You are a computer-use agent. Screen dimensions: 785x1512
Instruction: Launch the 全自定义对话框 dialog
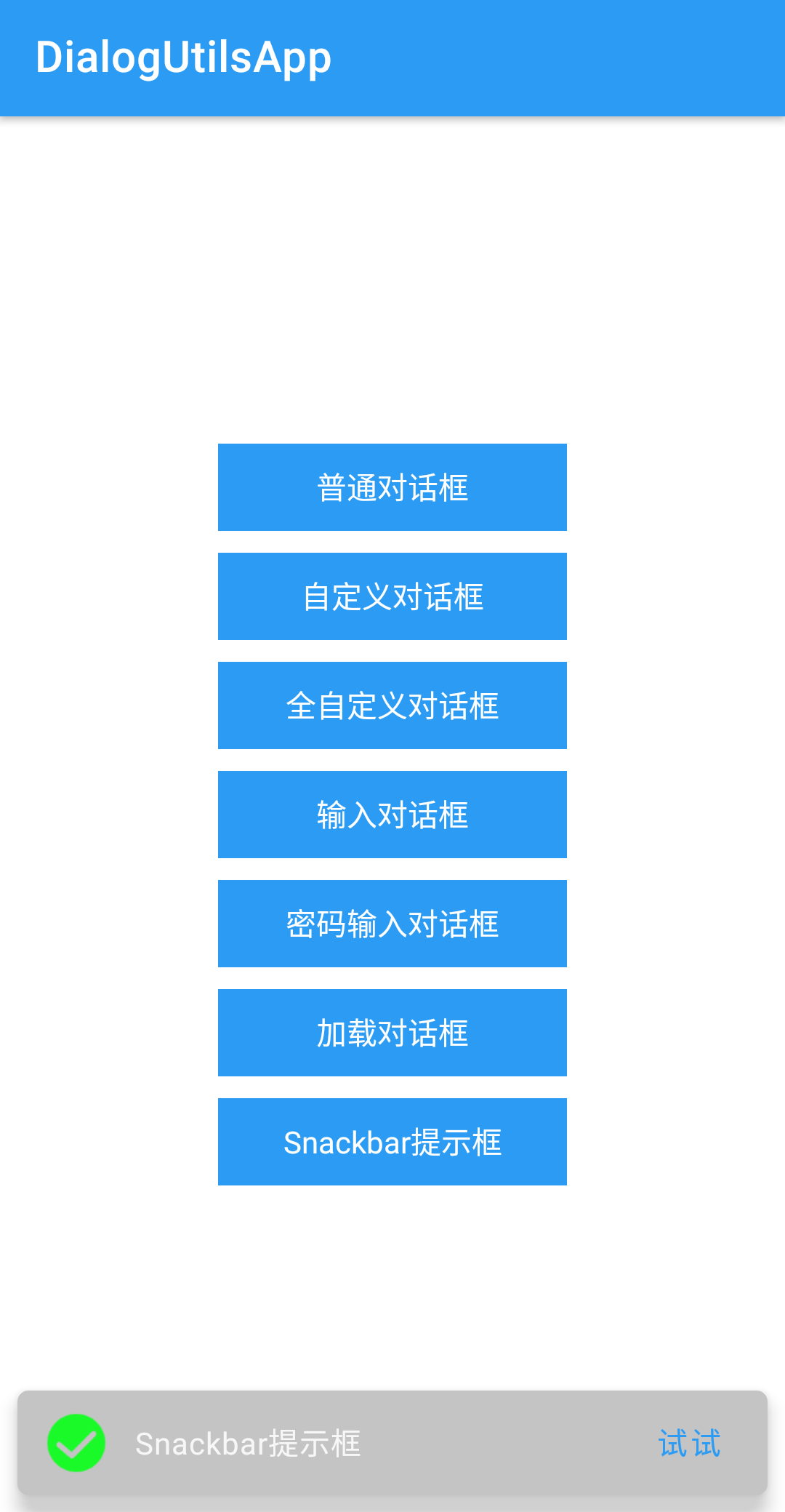click(392, 705)
